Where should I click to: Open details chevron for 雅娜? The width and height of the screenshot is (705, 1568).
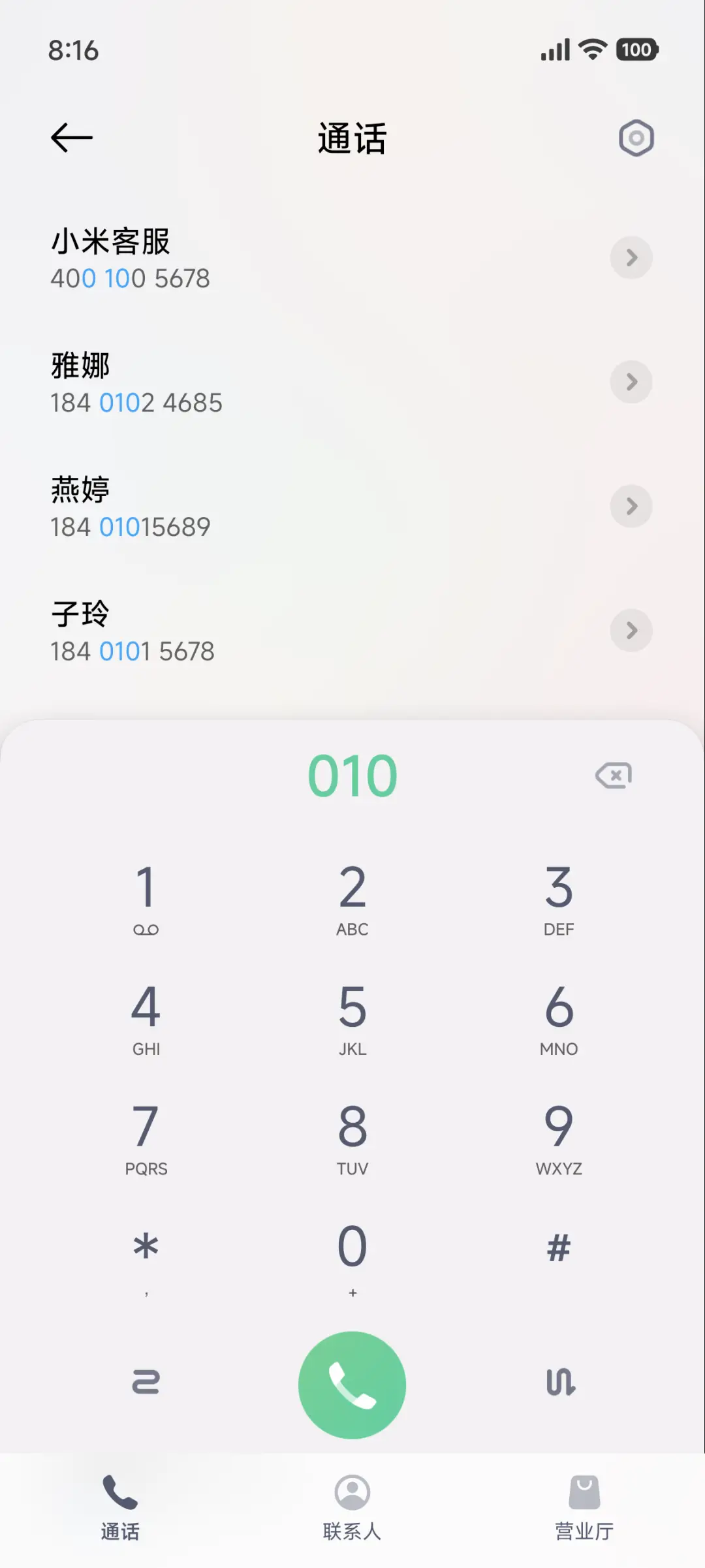click(x=631, y=383)
